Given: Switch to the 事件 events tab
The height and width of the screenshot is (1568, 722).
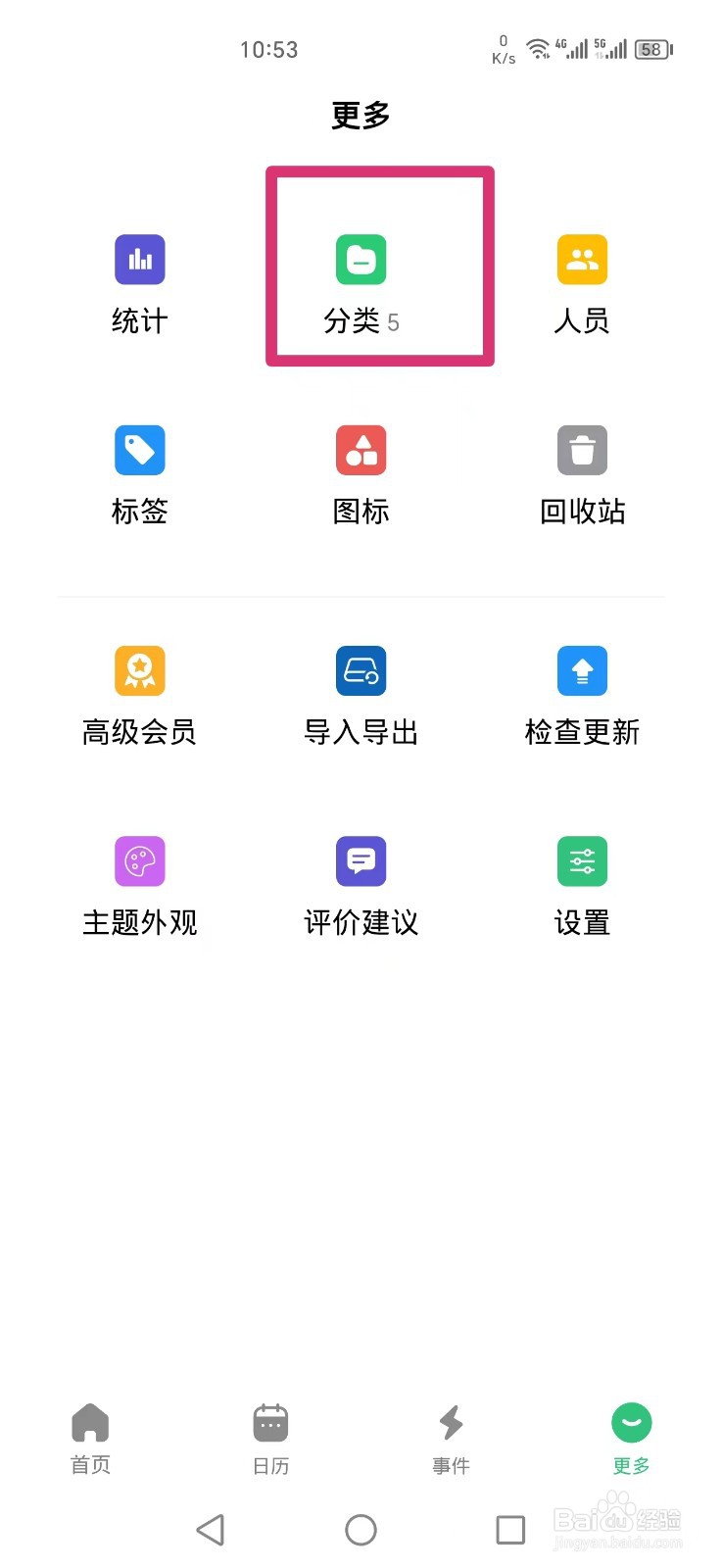Looking at the screenshot, I should 451,1438.
